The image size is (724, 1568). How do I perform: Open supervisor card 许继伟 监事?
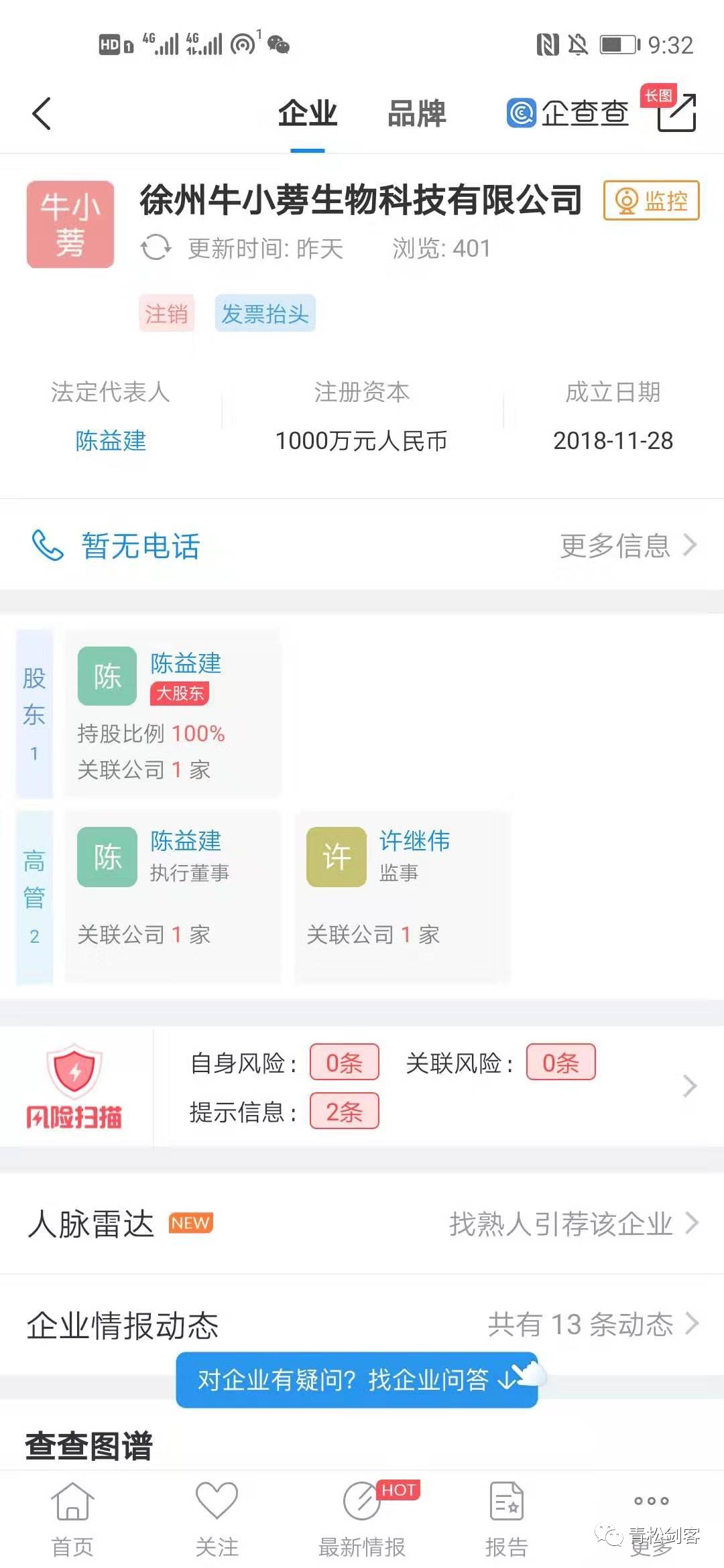(402, 895)
